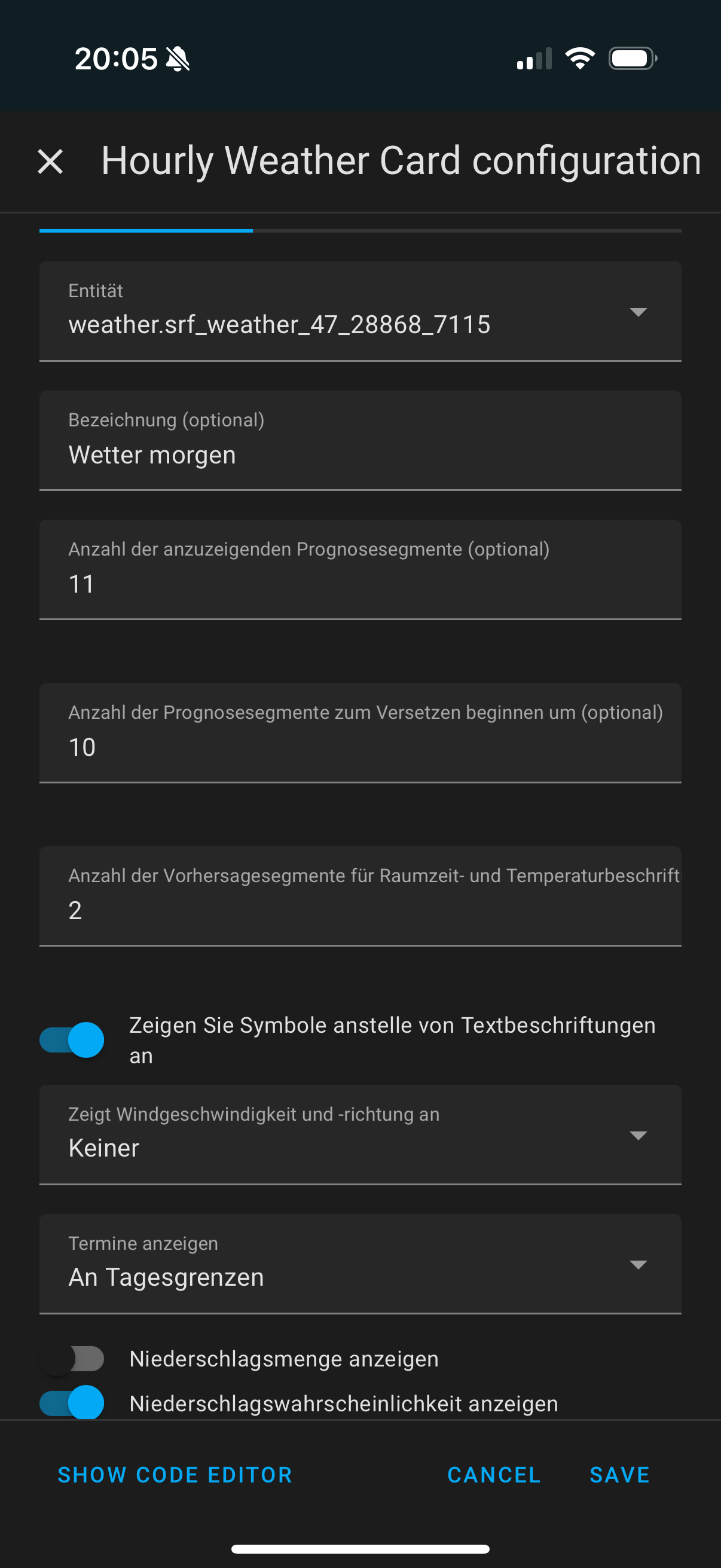
Task: Disable Niederschlagswahrscheinlichkeit anzeigen
Action: click(x=72, y=1402)
